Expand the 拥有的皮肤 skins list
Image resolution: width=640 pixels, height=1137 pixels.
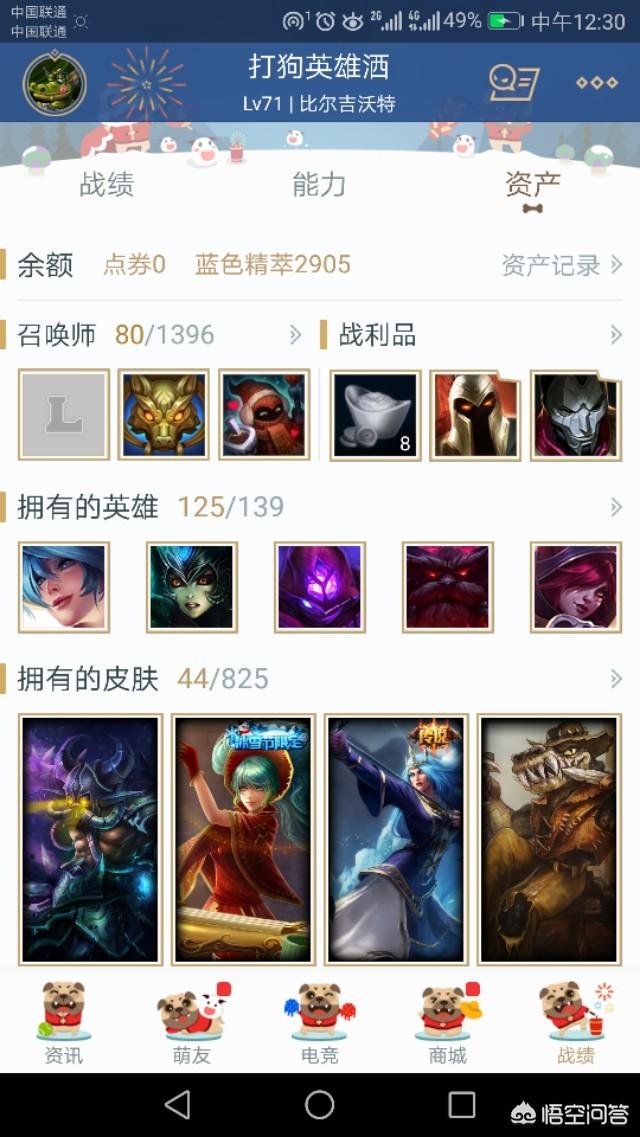click(x=615, y=680)
